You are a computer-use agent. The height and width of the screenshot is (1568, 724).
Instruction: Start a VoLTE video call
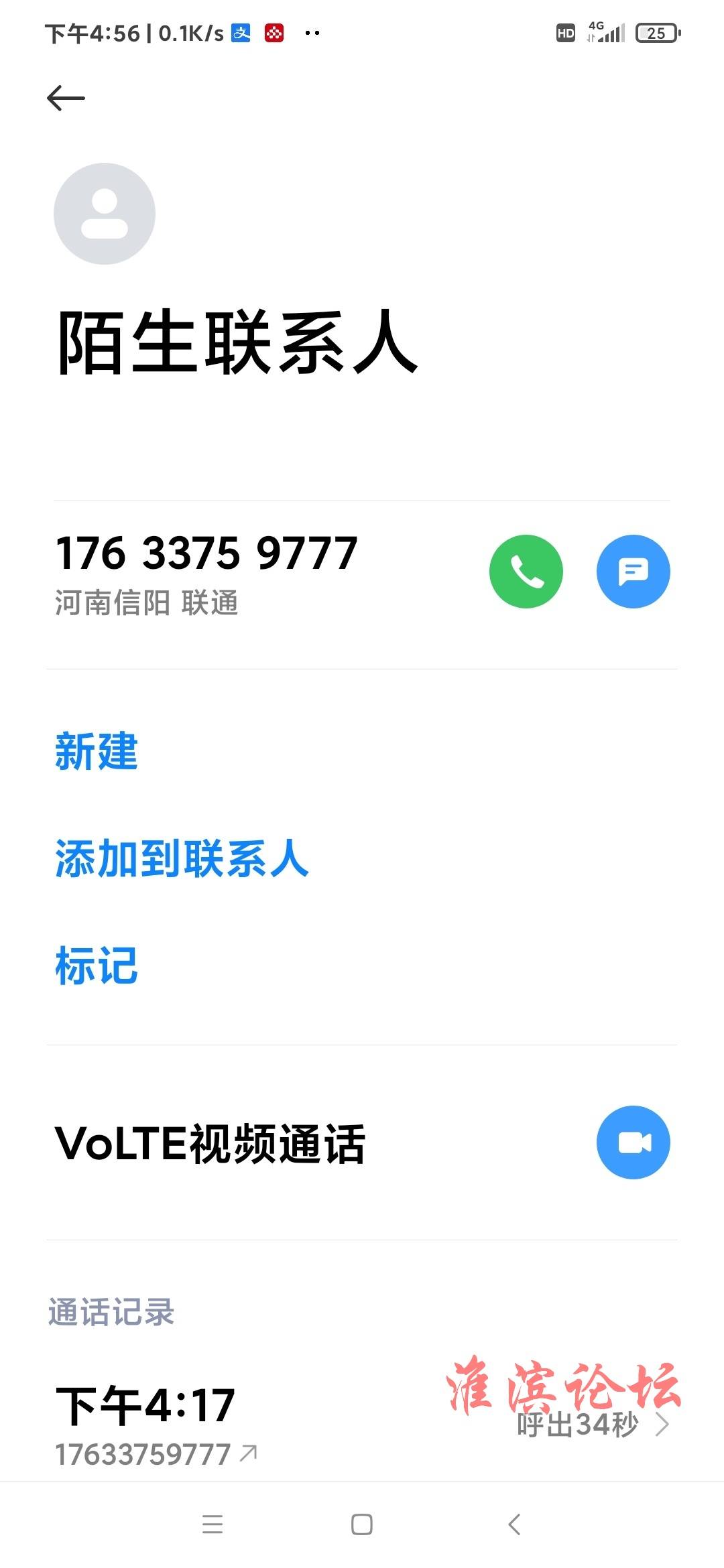point(633,1142)
